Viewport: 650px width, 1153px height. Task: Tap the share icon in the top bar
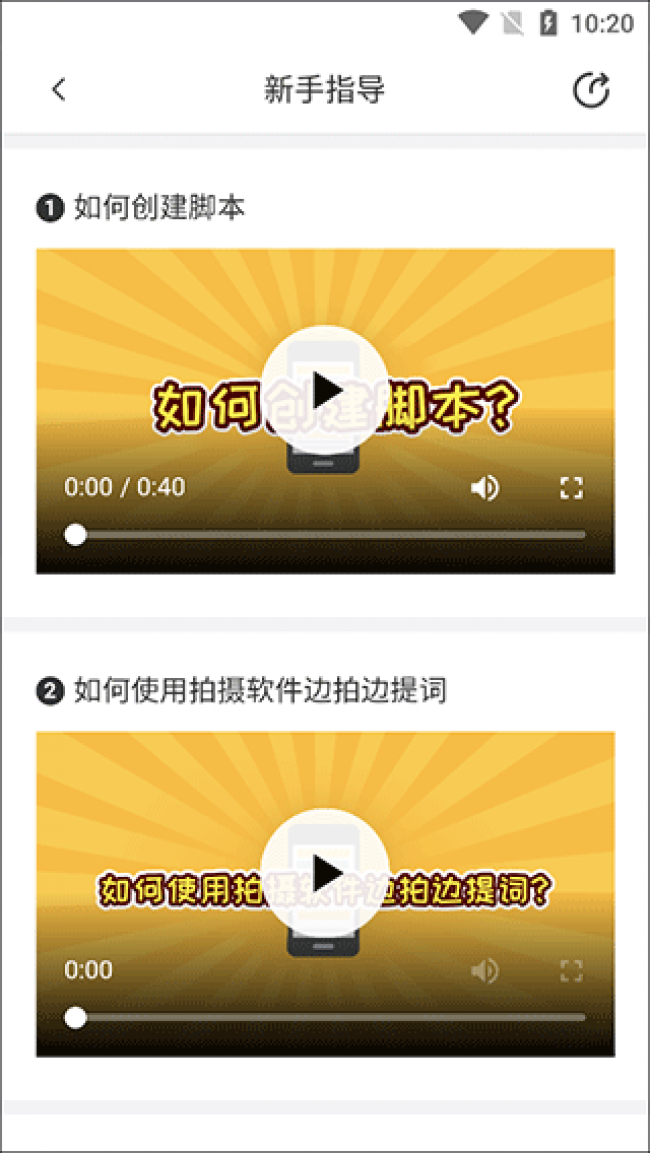click(591, 90)
